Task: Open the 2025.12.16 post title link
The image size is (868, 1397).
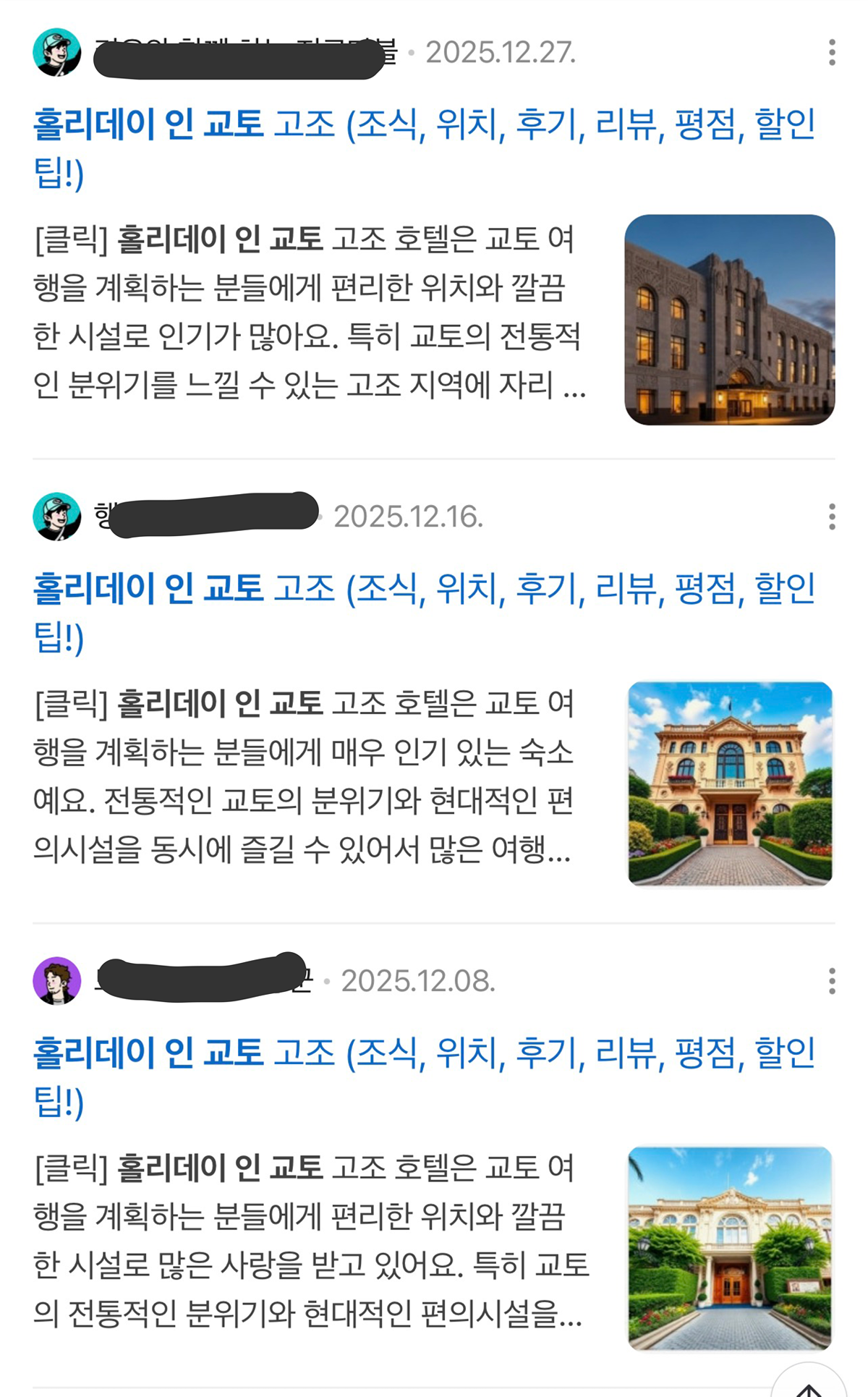Action: [x=424, y=589]
